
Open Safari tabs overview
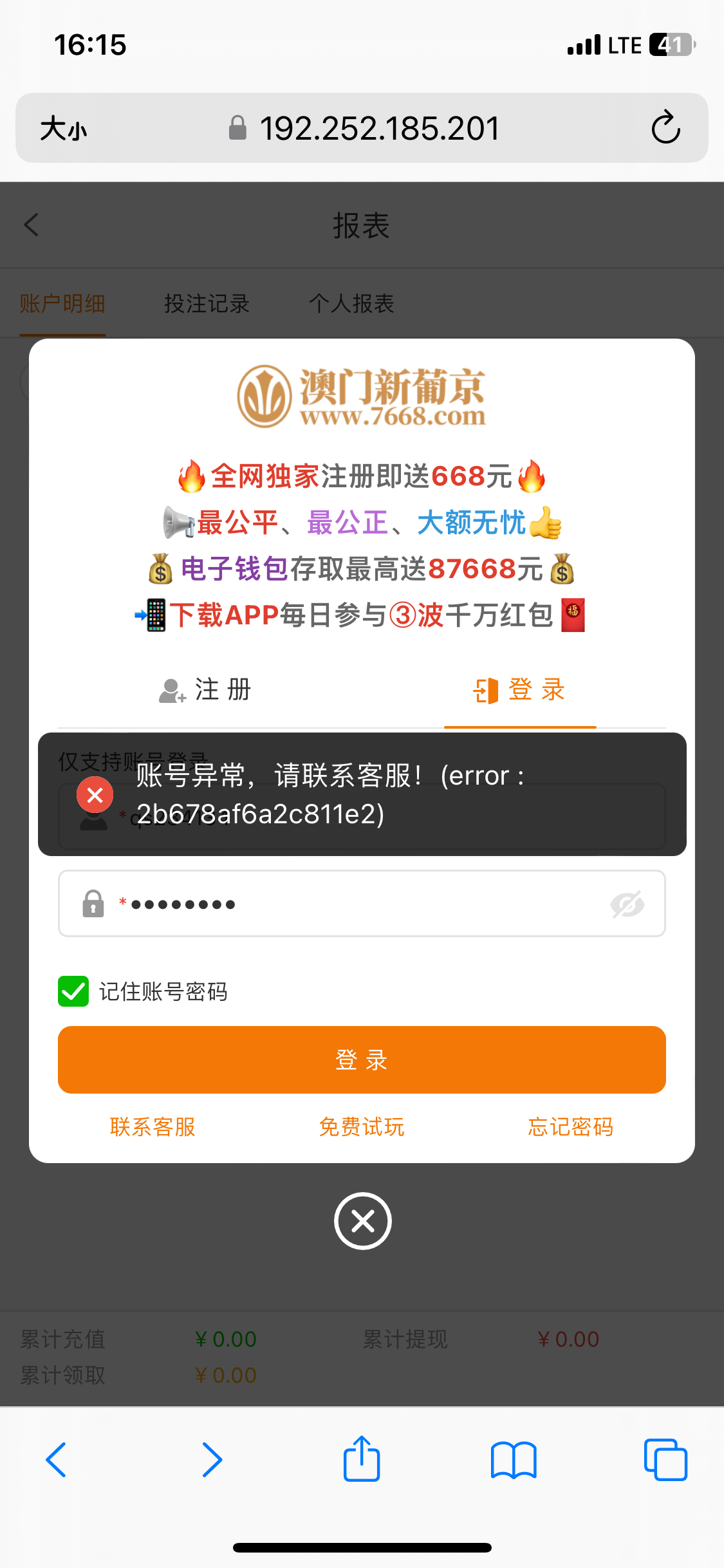[665, 1459]
